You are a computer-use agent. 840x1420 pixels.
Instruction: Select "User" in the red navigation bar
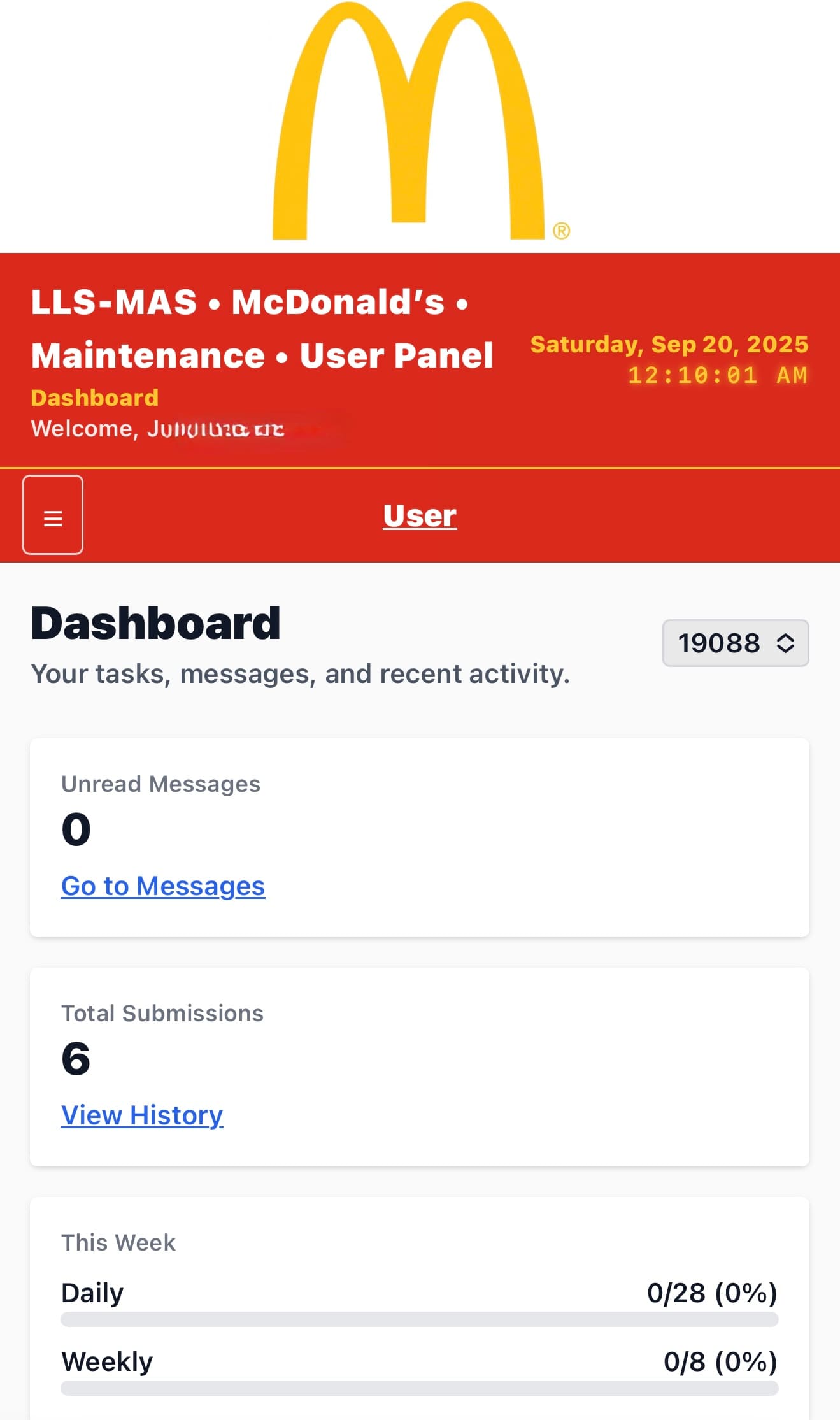(x=419, y=515)
